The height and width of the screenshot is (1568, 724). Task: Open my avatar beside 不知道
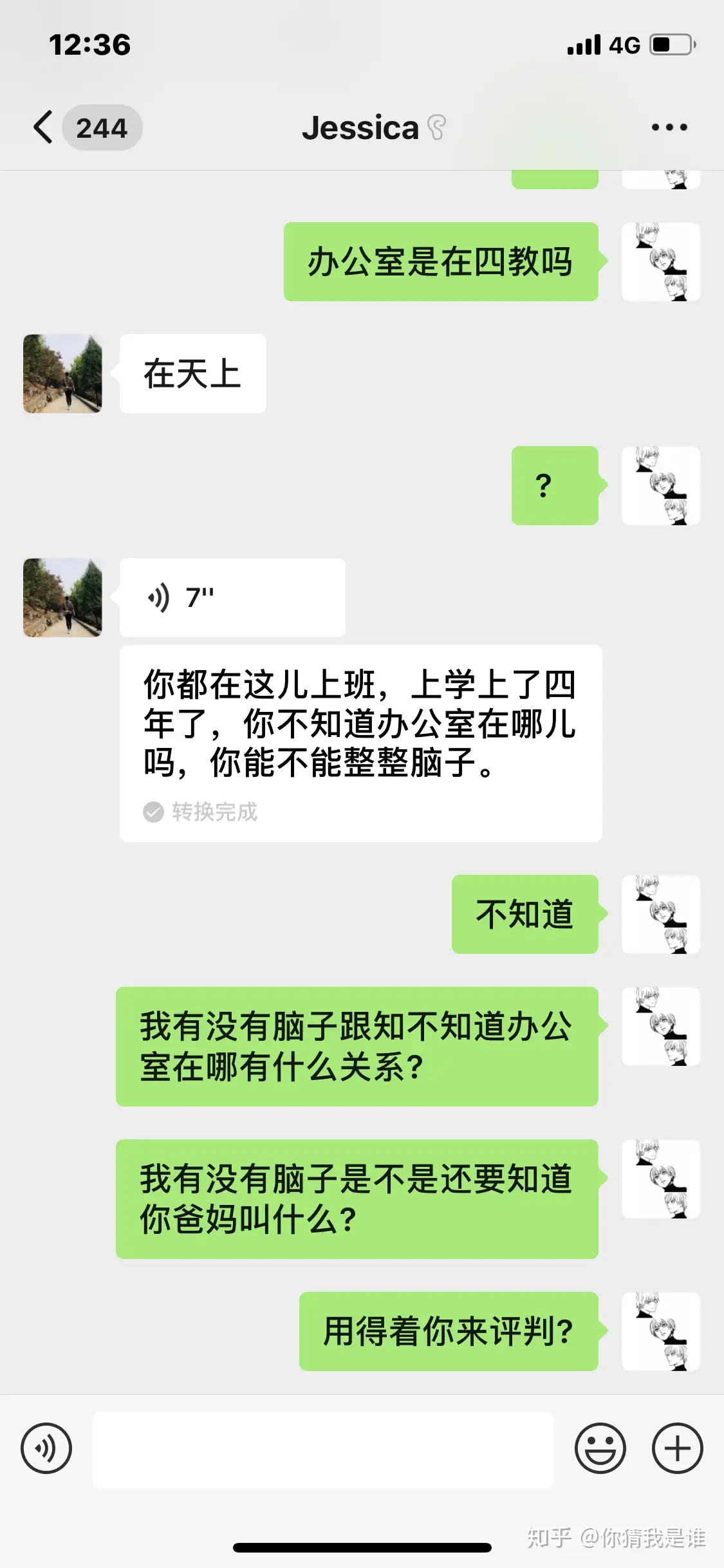click(x=660, y=914)
